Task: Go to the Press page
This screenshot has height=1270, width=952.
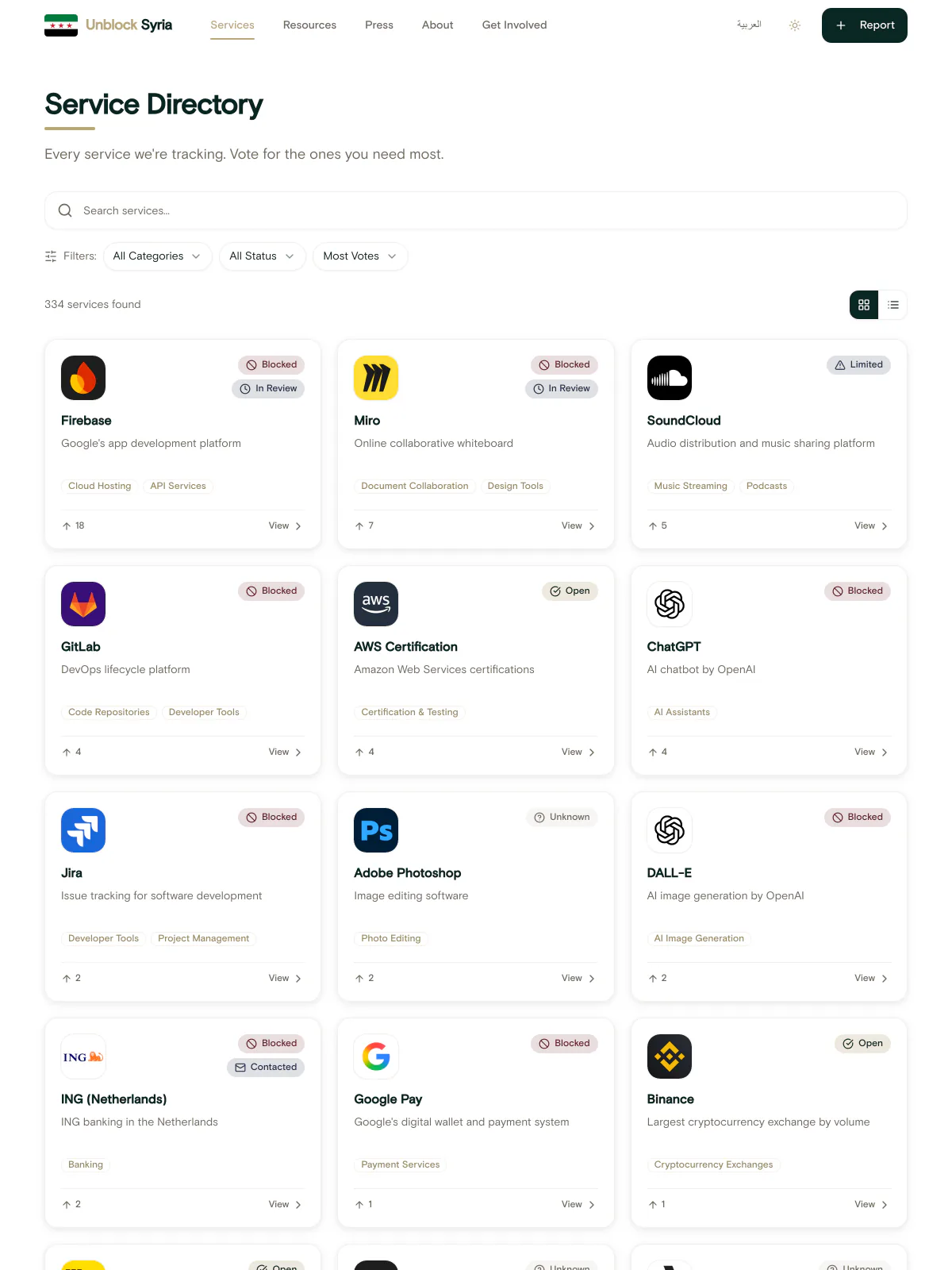Action: point(378,25)
